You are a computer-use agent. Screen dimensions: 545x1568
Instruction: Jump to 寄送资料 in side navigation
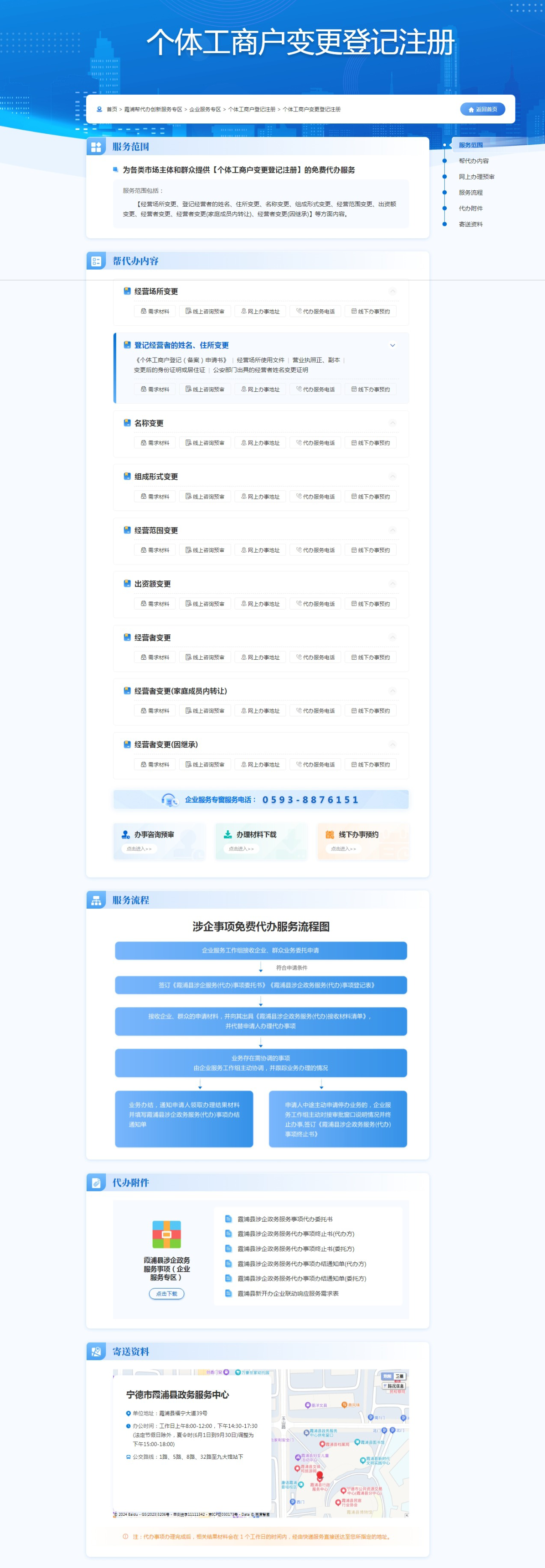(x=470, y=224)
